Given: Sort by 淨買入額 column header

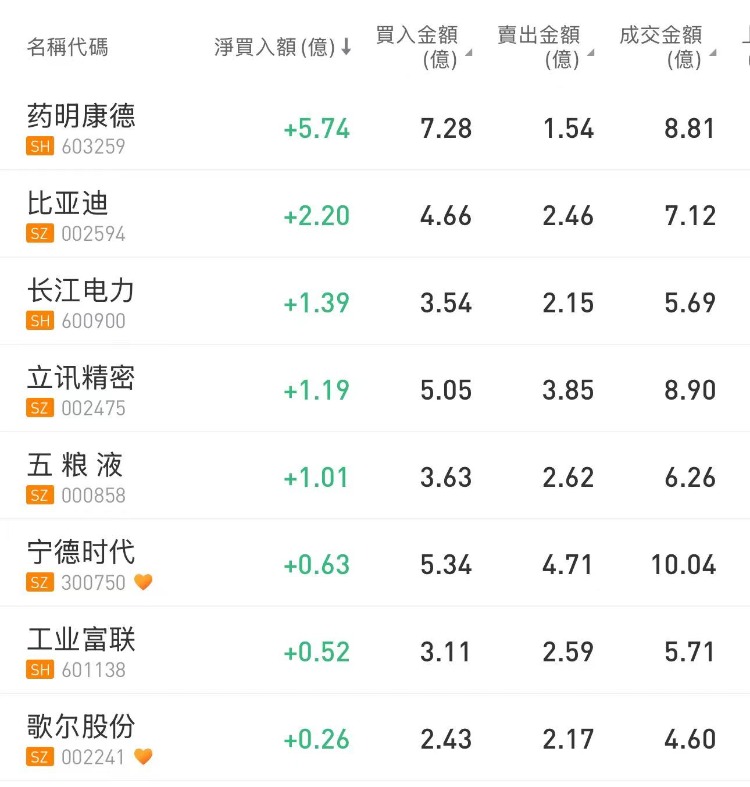Looking at the screenshot, I should pos(282,47).
